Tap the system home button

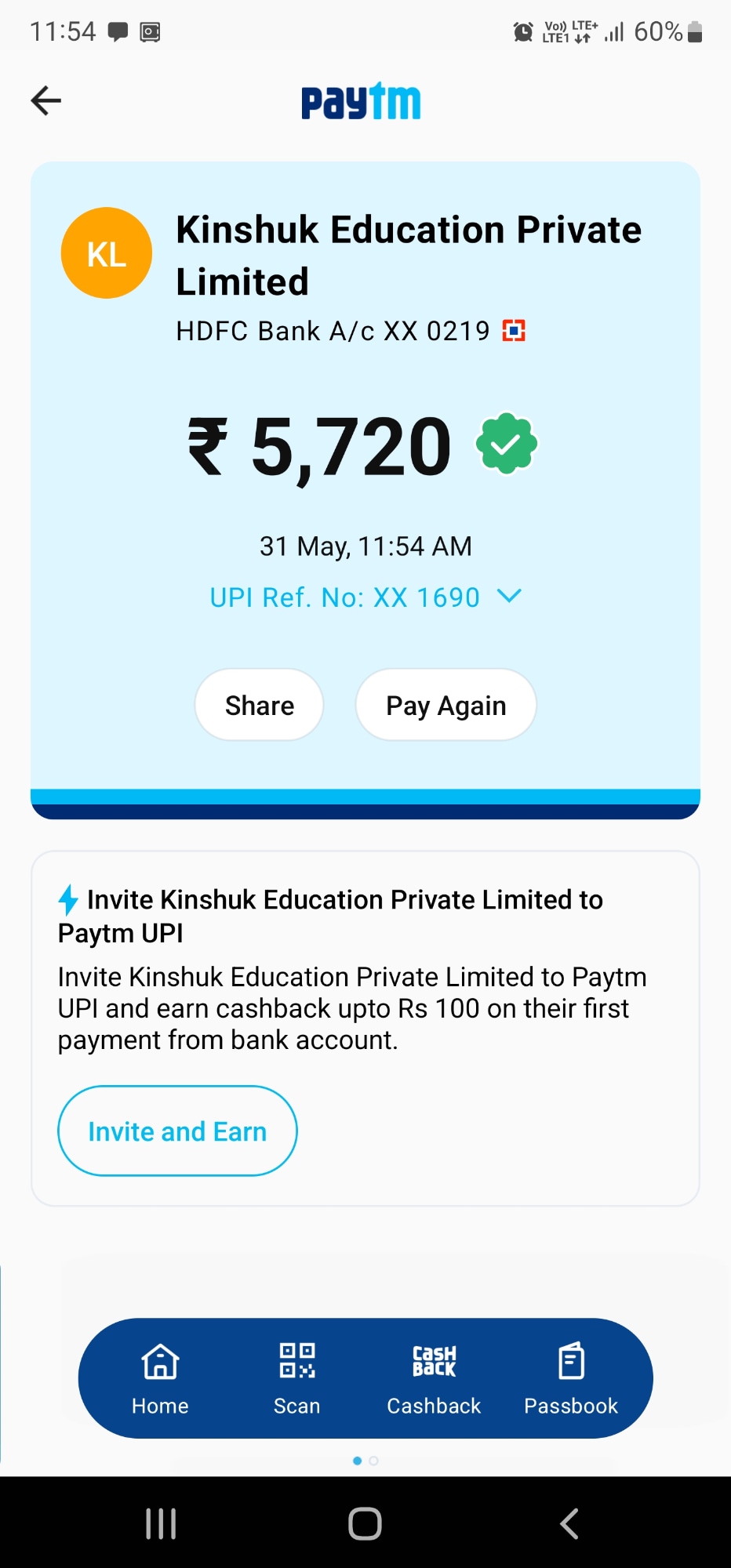pyautogui.click(x=365, y=1523)
